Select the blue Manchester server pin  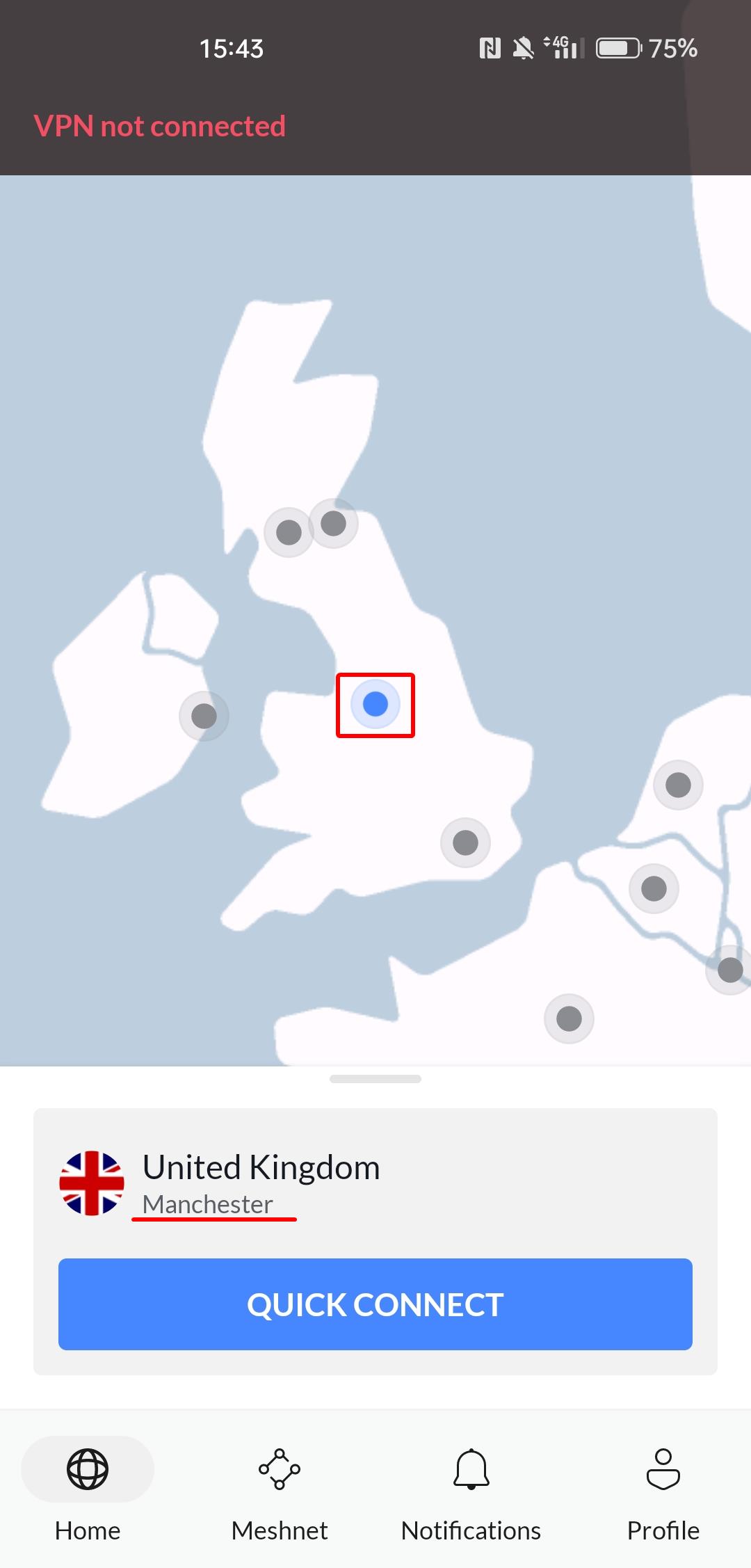point(375,704)
